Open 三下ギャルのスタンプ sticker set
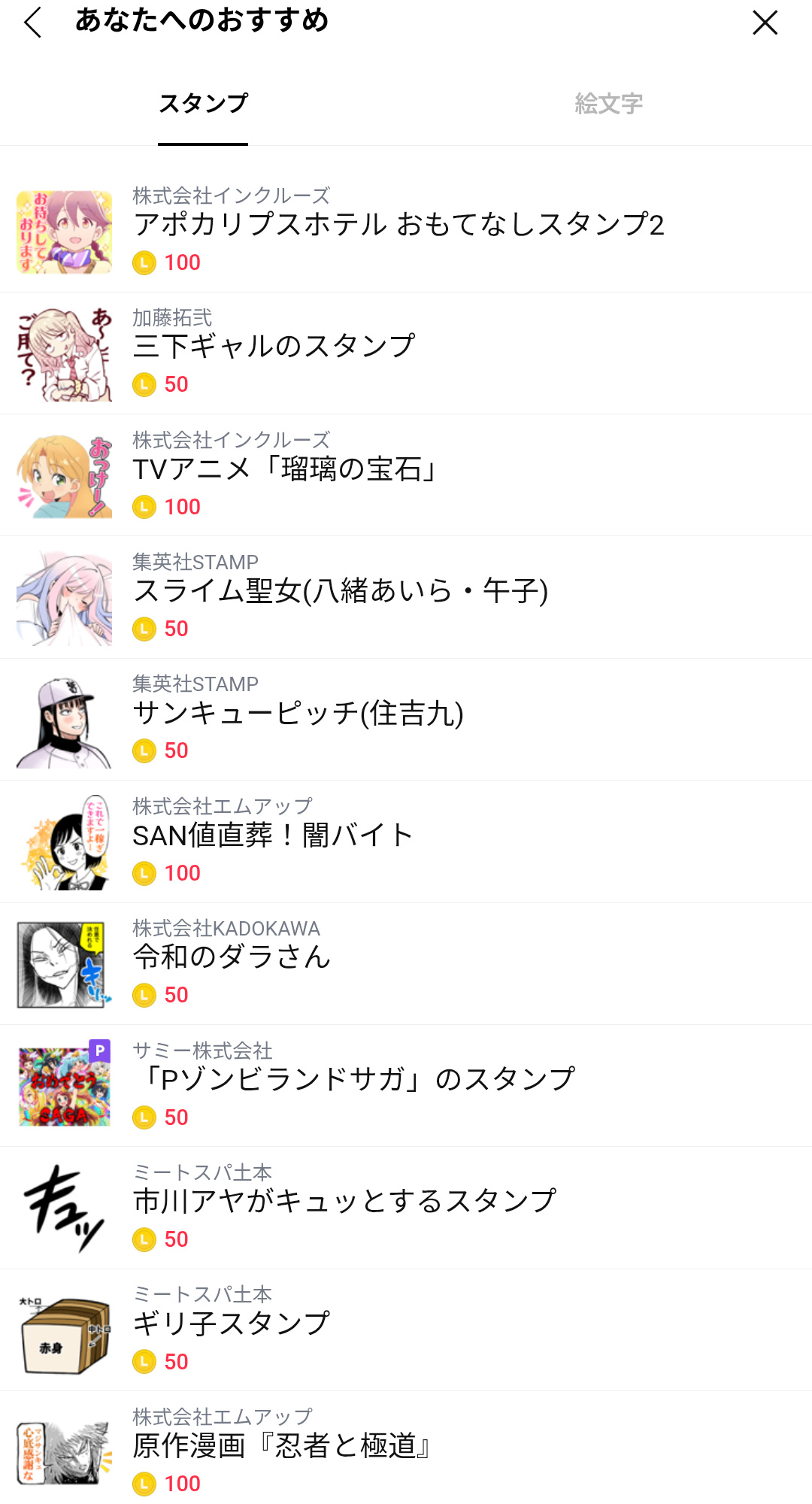 click(274, 347)
